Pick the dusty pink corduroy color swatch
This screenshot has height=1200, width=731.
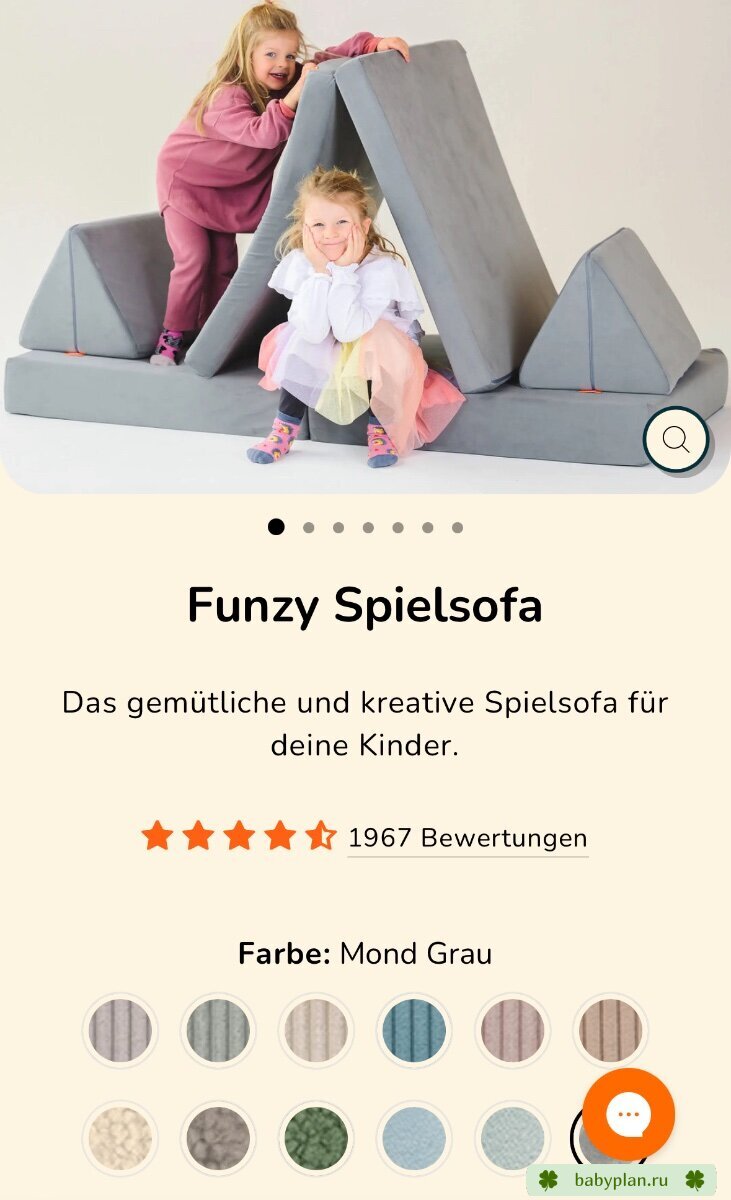(512, 1030)
